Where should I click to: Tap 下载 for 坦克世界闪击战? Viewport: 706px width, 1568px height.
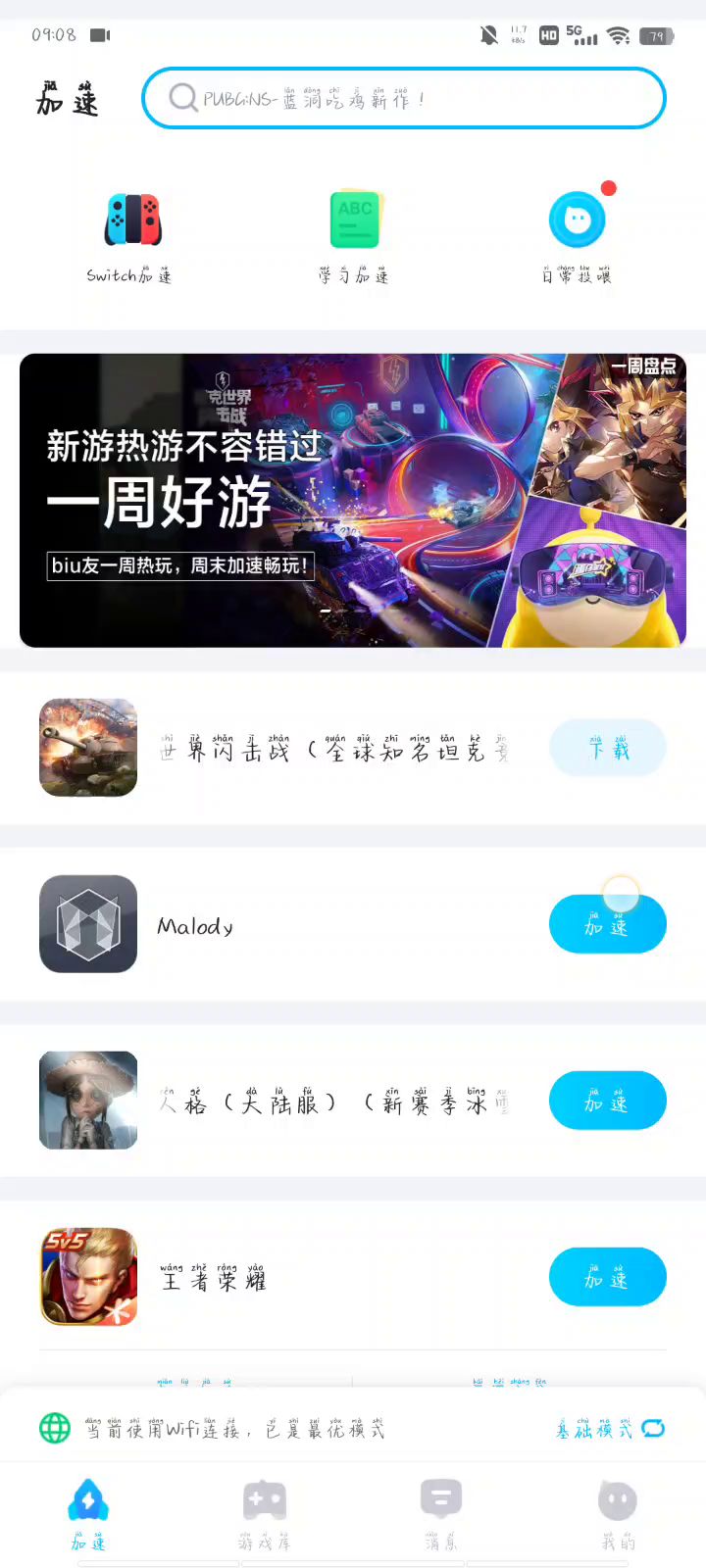point(607,749)
